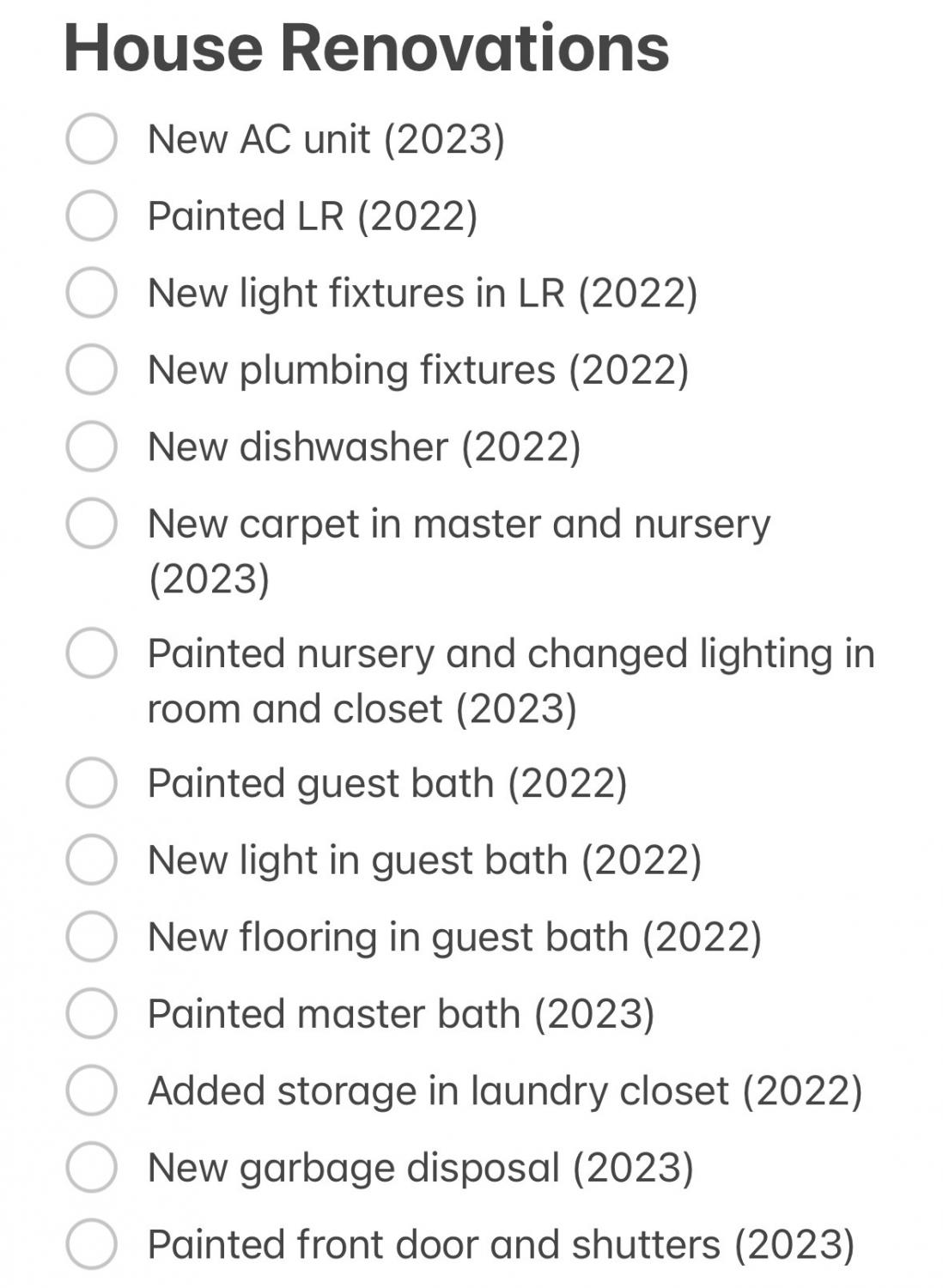Image resolution: width=943 pixels, height=1288 pixels.
Task: Tick Added storage in laundry closet
Action: (91, 1091)
